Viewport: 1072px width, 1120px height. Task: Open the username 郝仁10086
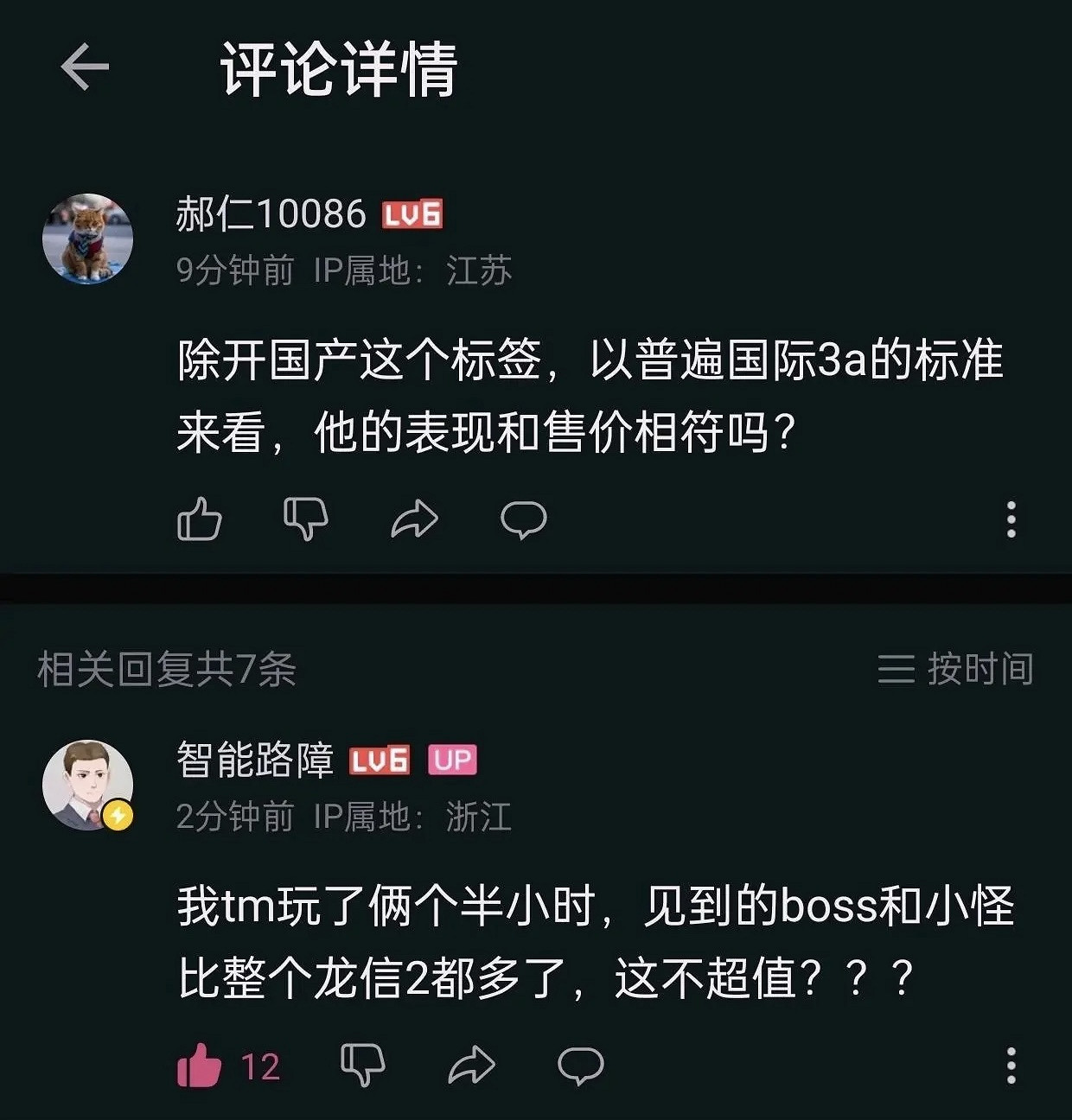click(271, 213)
